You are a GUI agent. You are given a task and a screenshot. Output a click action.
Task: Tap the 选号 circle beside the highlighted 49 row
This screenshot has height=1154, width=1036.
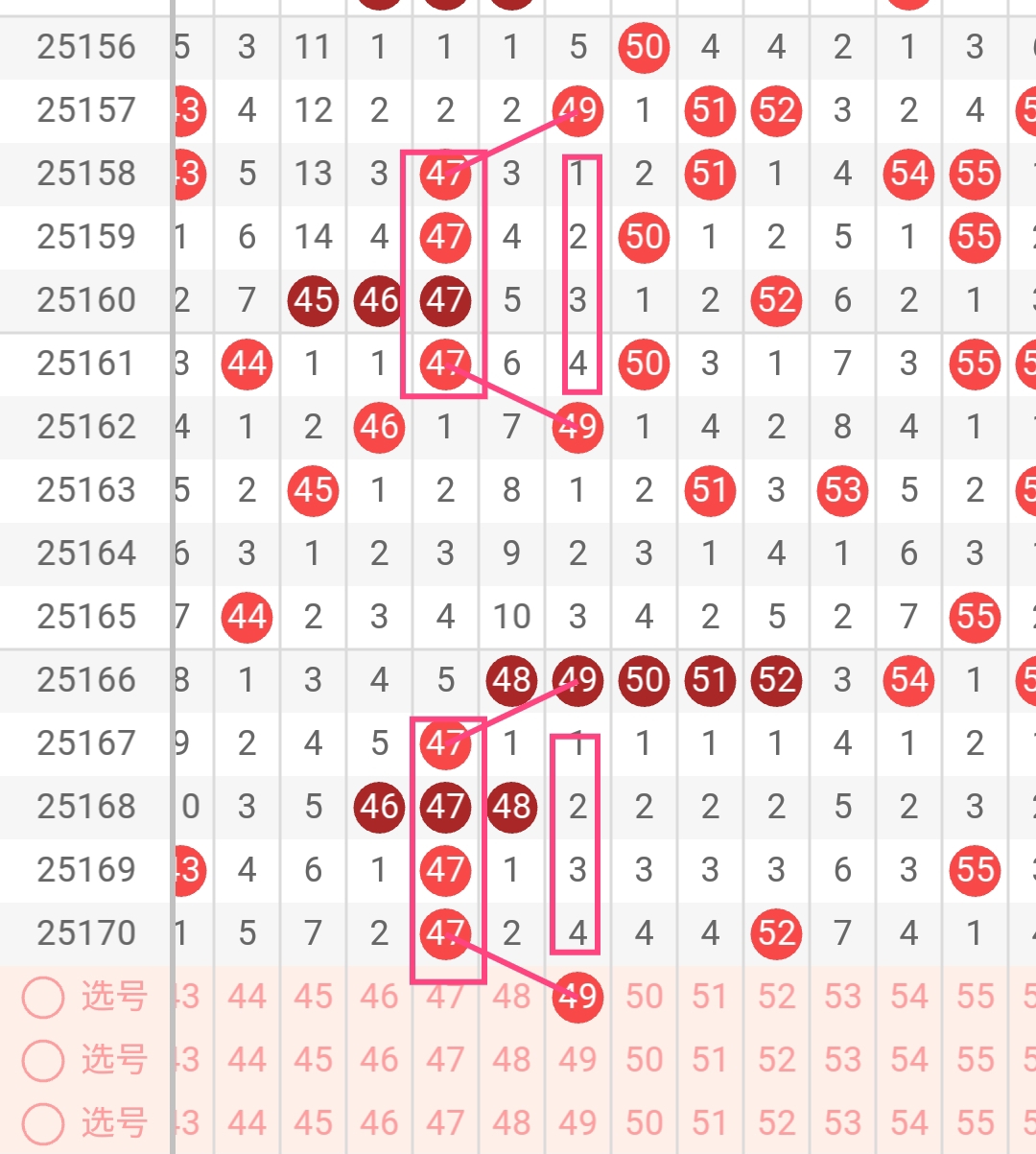click(x=43, y=998)
